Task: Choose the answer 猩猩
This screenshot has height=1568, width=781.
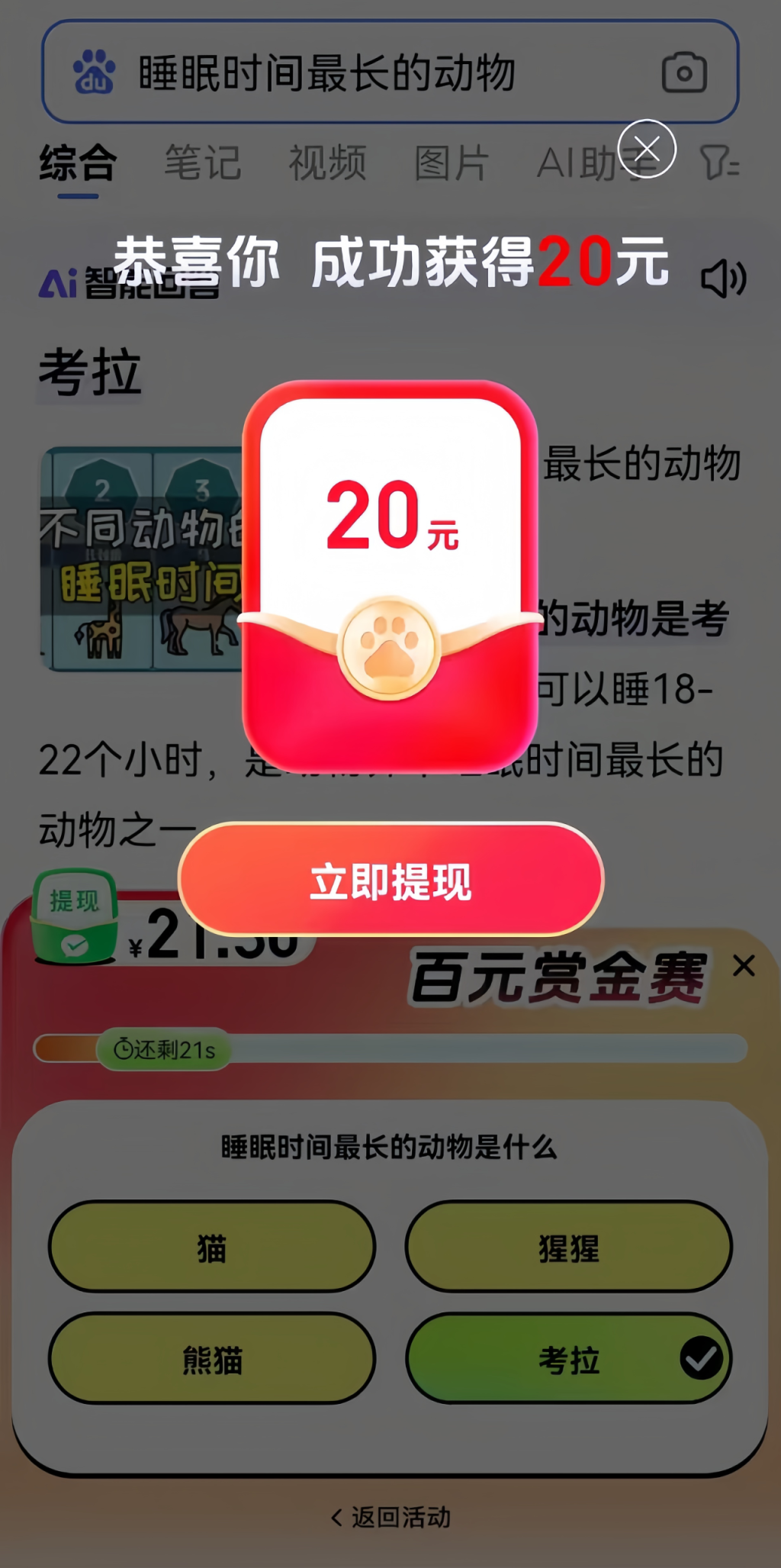Action: tap(569, 1247)
